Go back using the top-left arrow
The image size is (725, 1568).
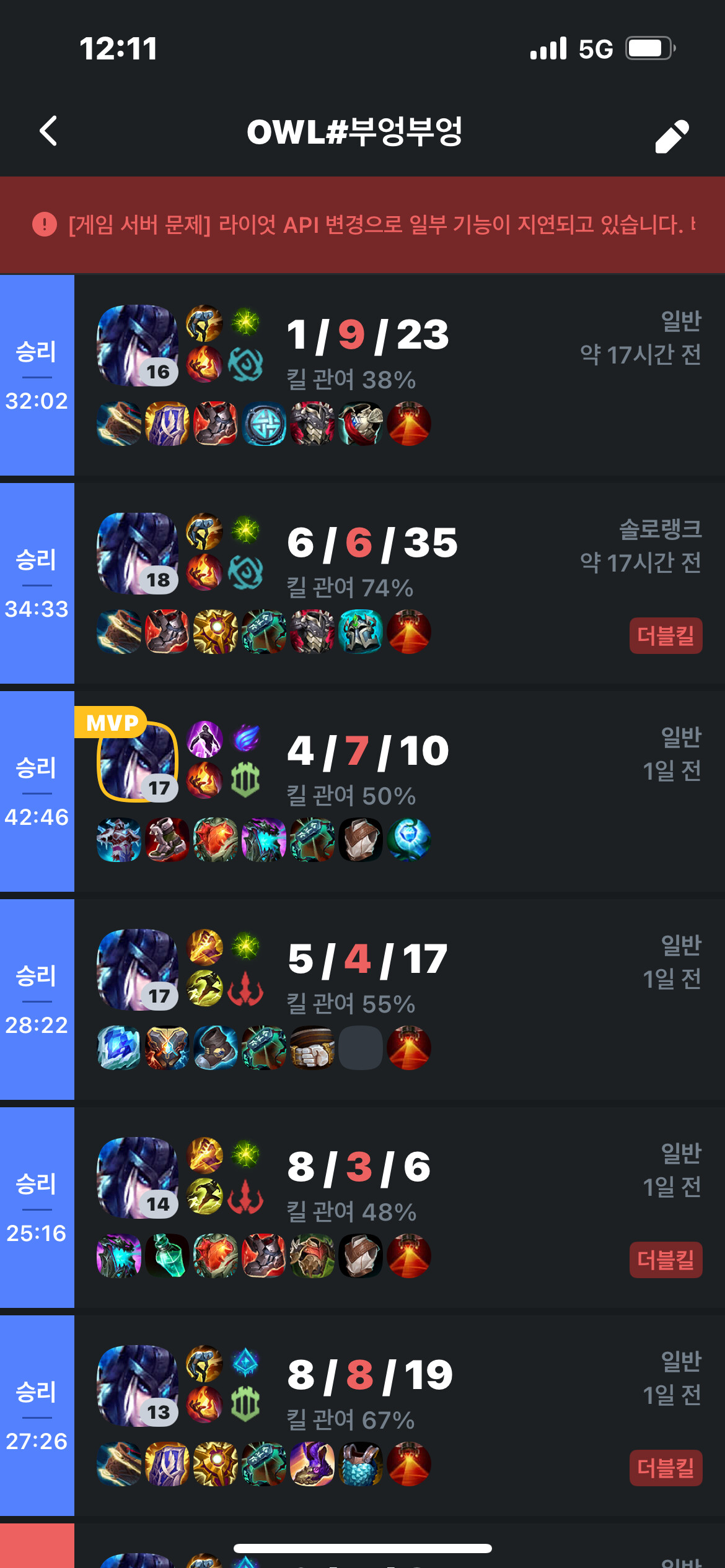[x=48, y=131]
